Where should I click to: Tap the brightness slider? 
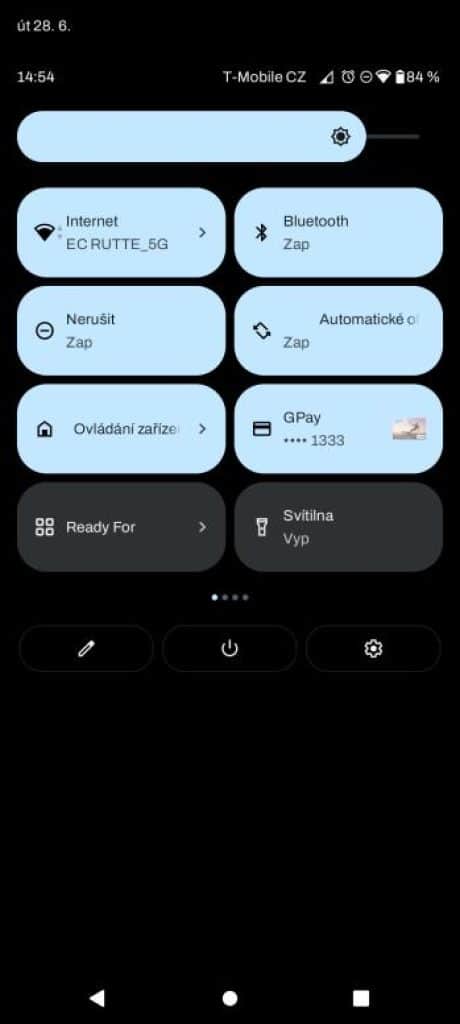218,136
